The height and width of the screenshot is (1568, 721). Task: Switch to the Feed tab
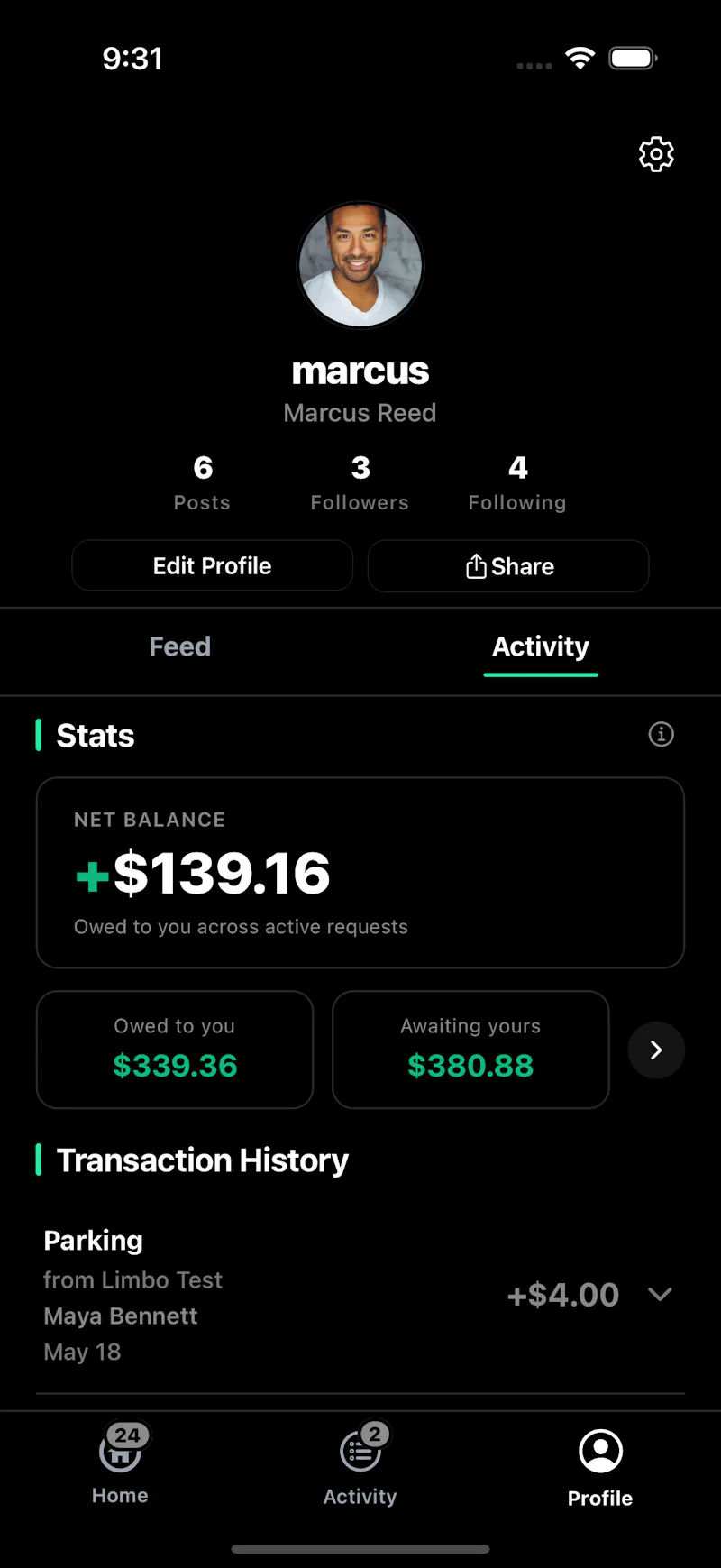[x=180, y=646]
